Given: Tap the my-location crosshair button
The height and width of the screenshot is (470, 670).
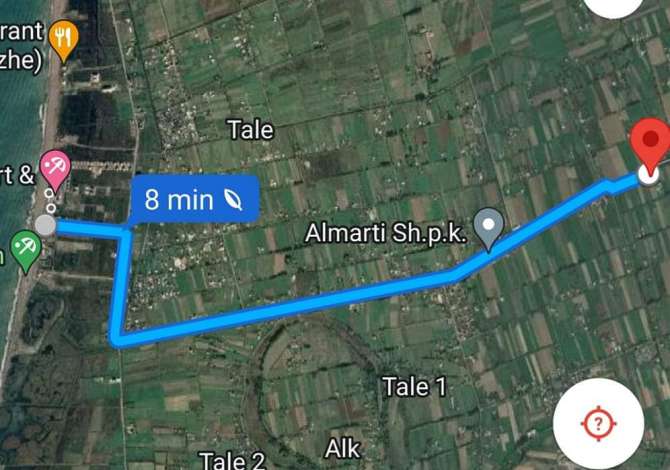Looking at the screenshot, I should 598,423.
